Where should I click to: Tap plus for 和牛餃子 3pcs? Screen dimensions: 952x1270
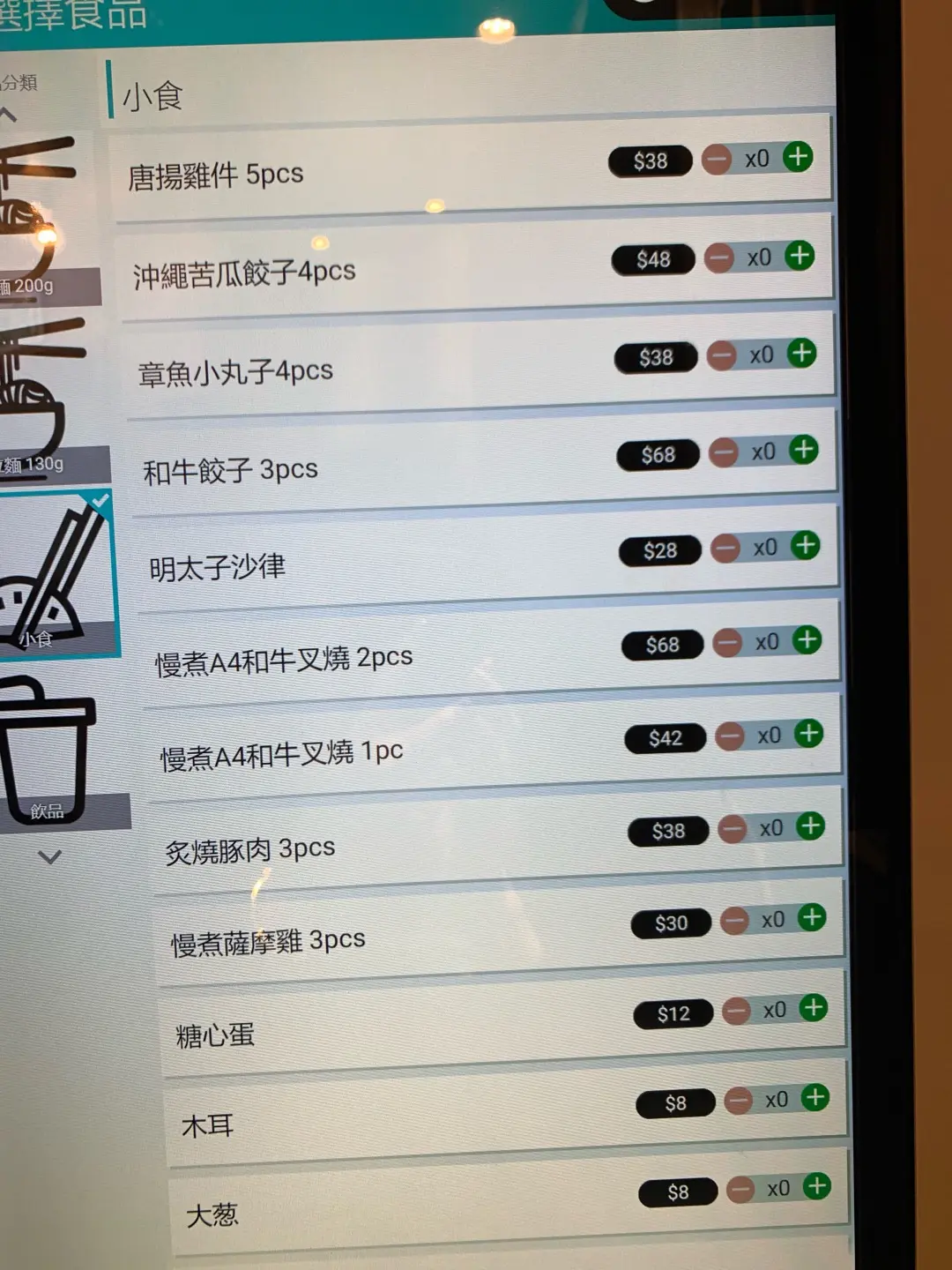click(803, 450)
